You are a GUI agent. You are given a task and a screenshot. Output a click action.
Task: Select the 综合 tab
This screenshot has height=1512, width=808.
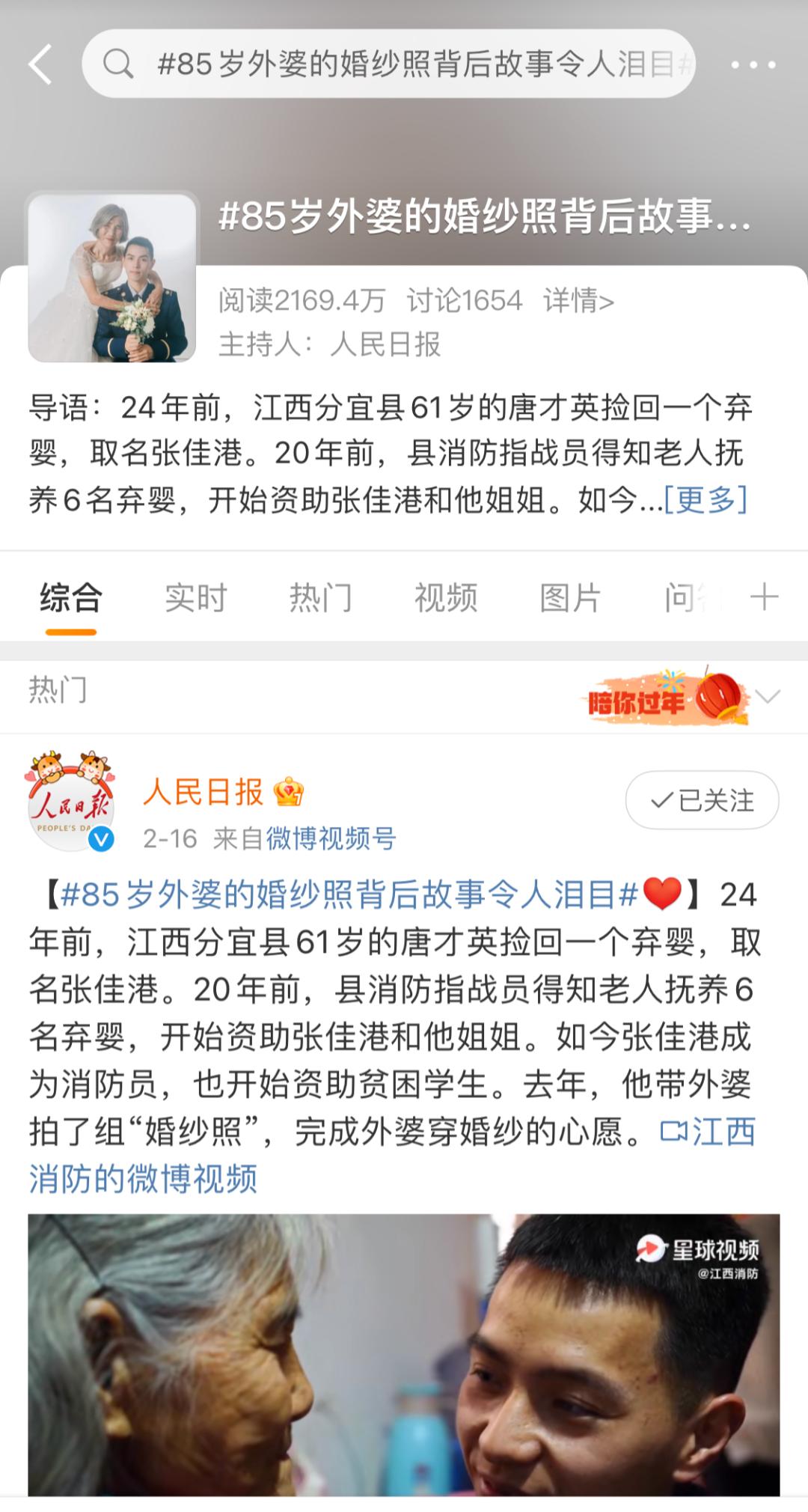pyautogui.click(x=71, y=598)
